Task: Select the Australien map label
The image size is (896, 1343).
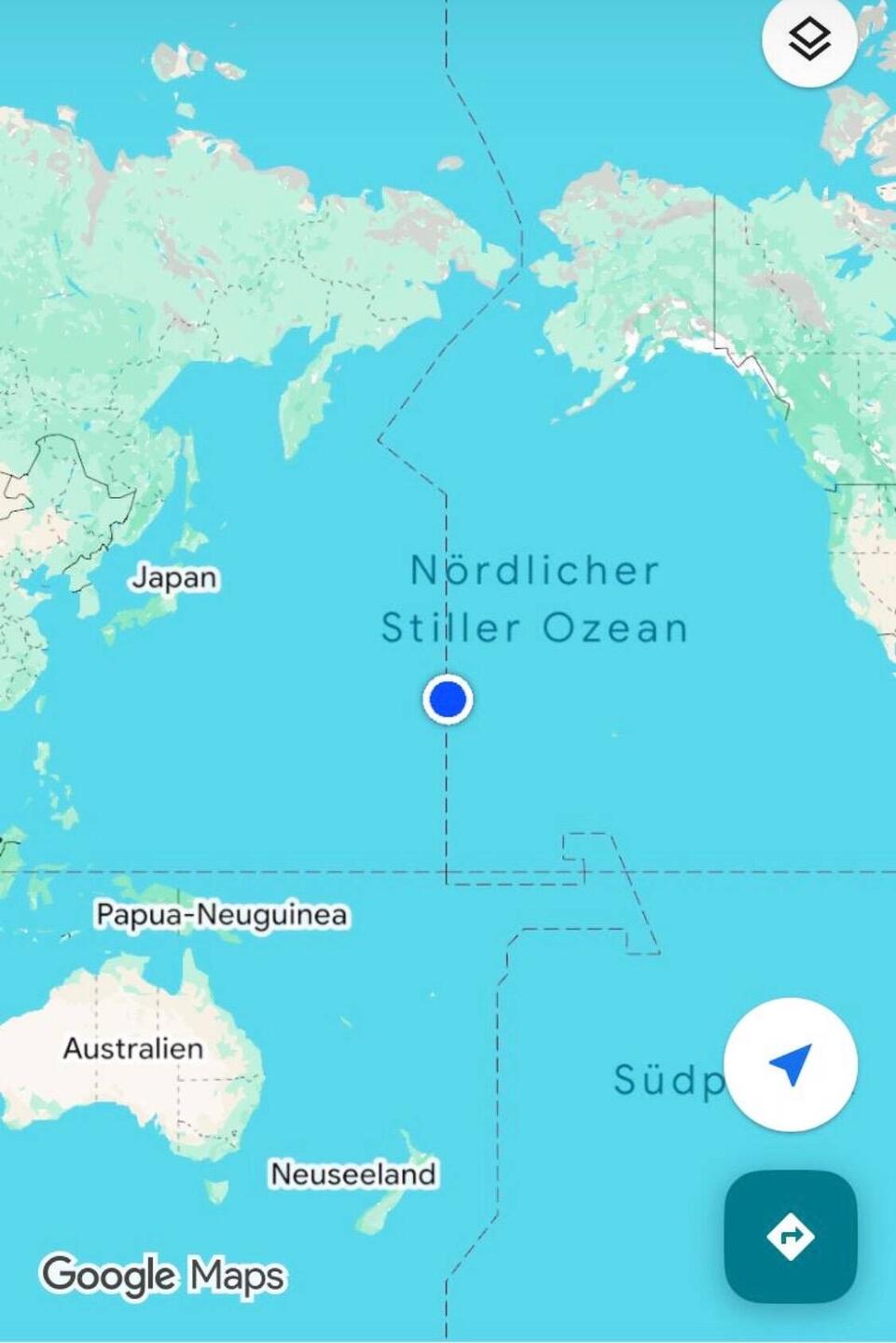Action: [x=133, y=1048]
